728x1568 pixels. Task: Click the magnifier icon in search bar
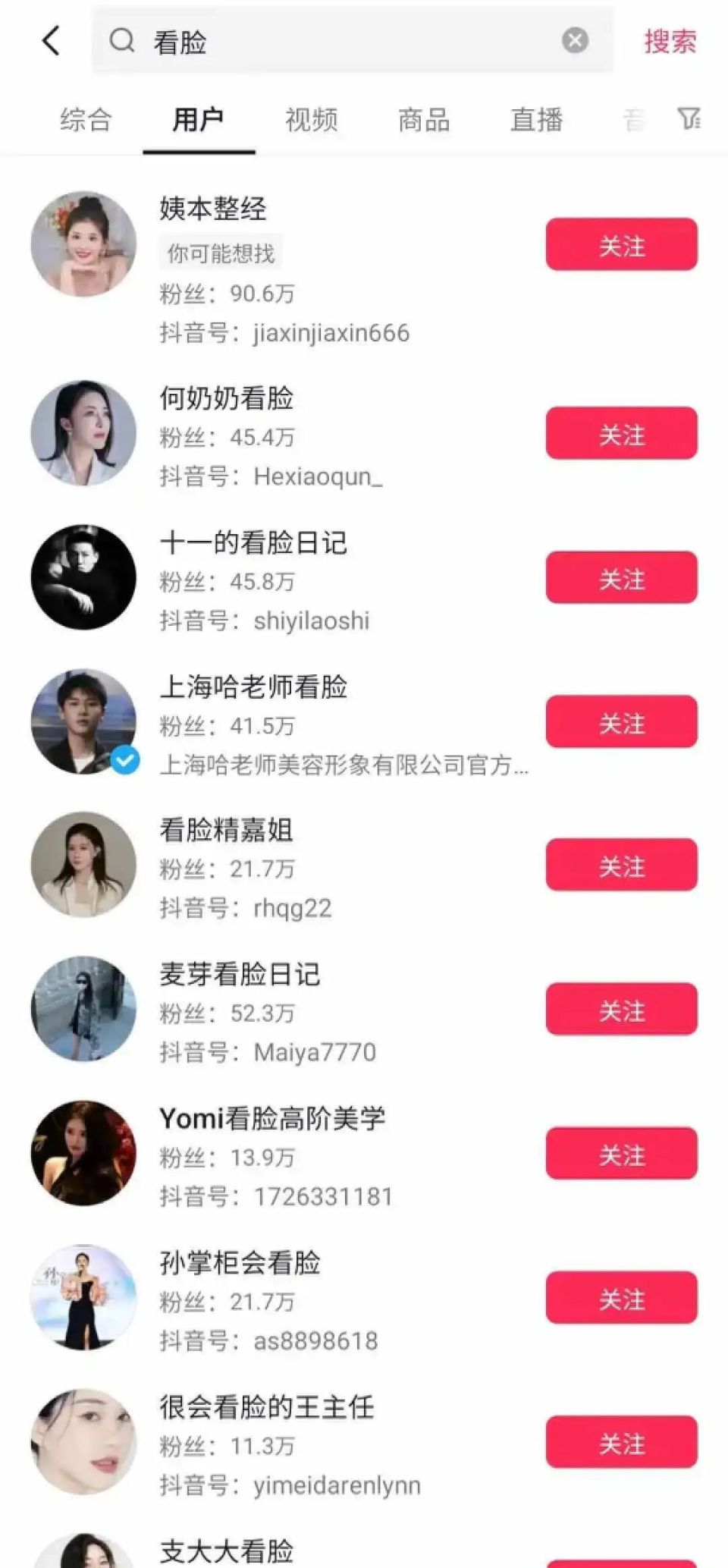point(121,42)
